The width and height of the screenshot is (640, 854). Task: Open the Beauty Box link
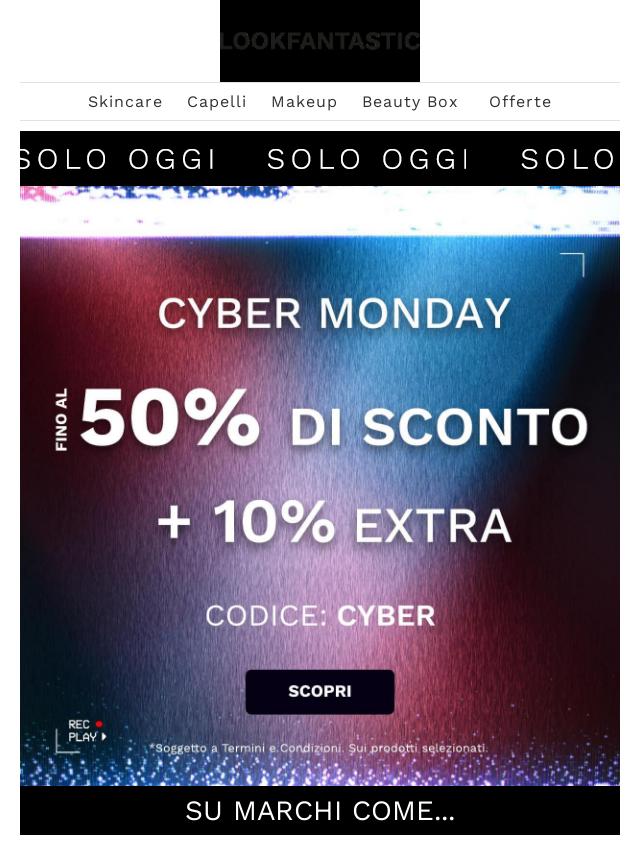point(410,102)
